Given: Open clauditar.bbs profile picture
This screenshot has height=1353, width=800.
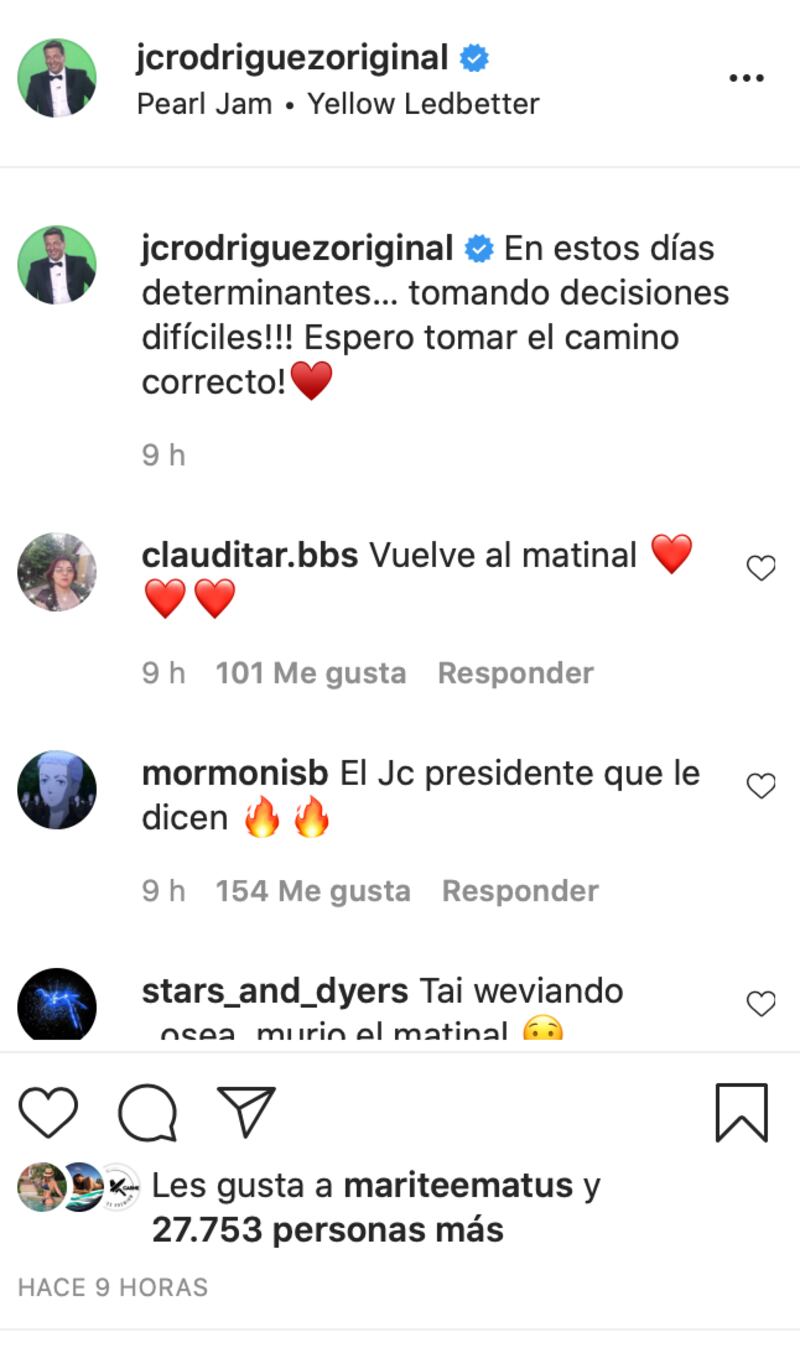Looking at the screenshot, I should (x=57, y=572).
